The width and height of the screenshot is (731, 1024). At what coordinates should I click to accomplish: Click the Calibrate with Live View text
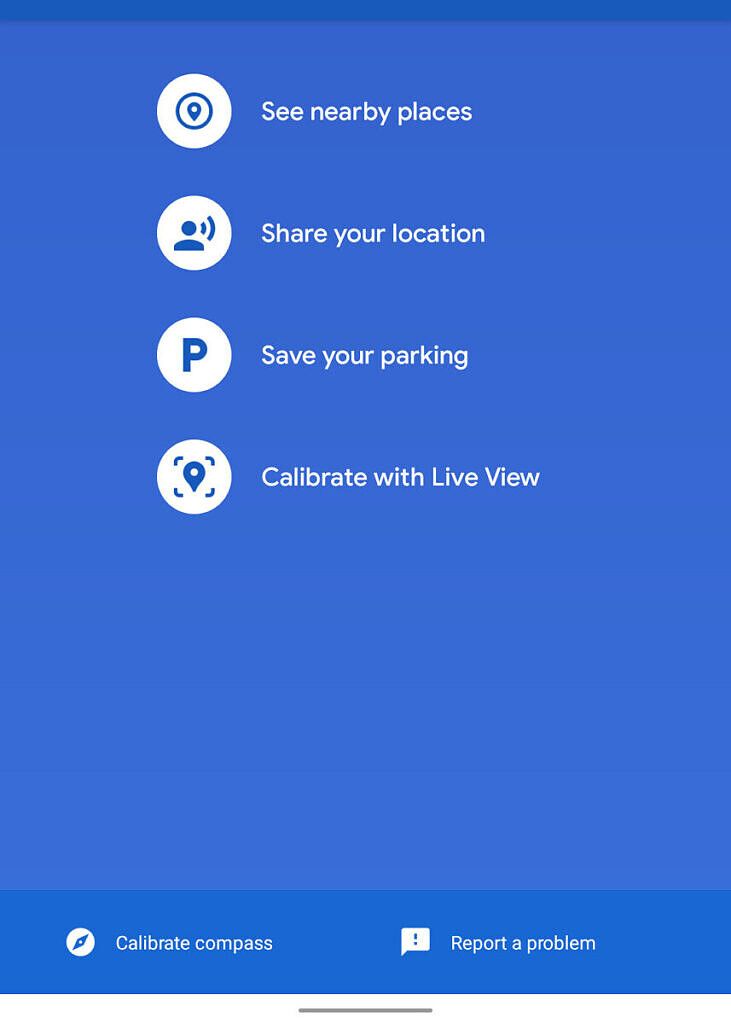(x=400, y=477)
